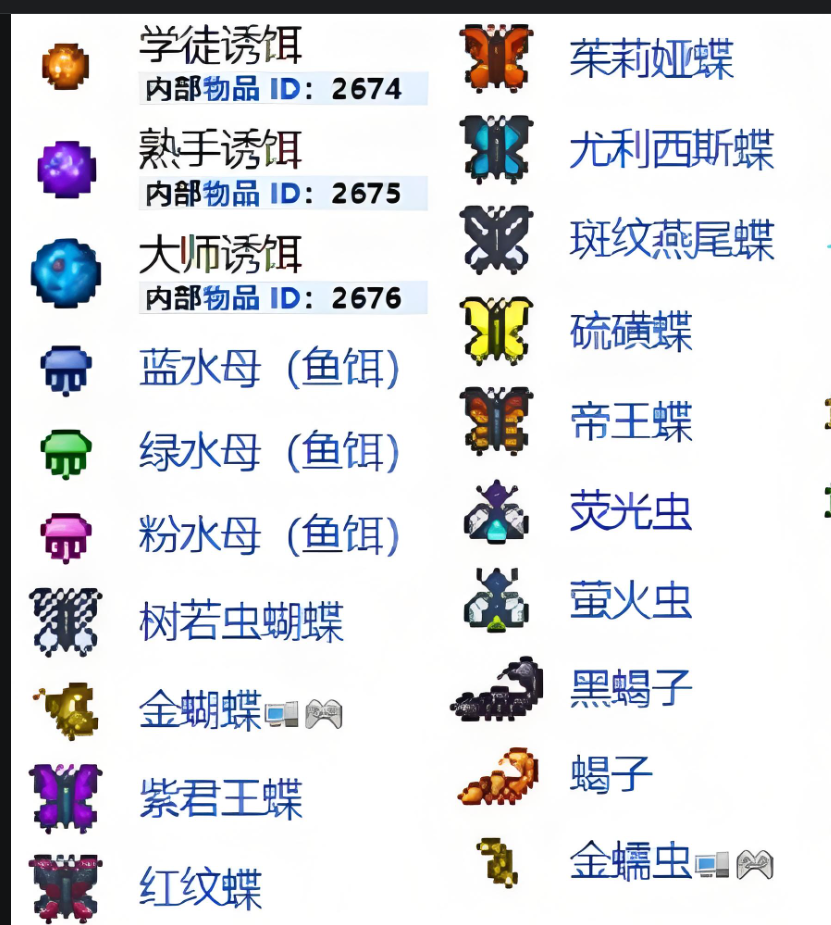Screen dimensions: 831x925
Task: Open the 黑蝎子 link
Action: pos(630,688)
